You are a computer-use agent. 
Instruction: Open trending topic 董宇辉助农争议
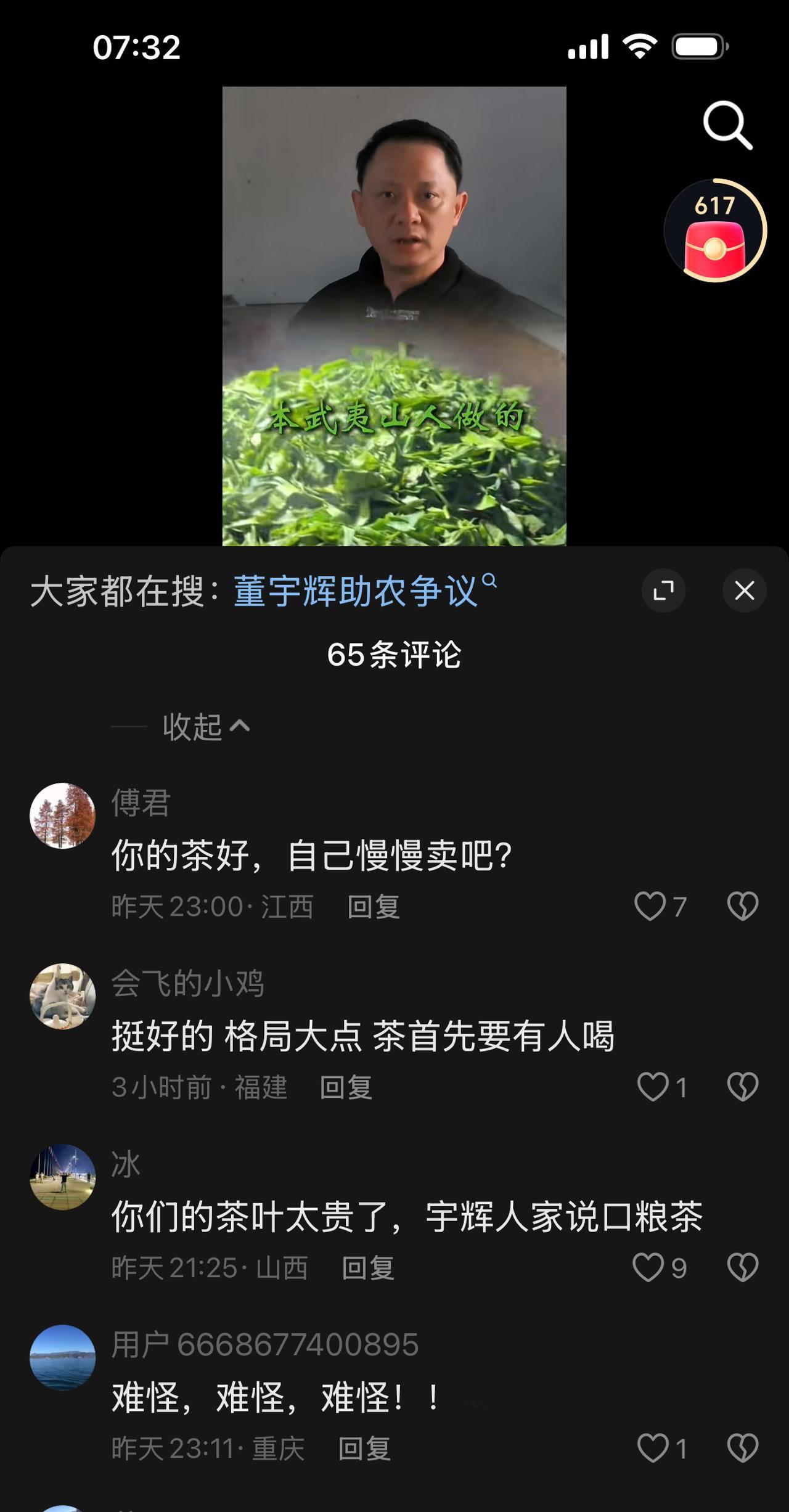click(358, 590)
